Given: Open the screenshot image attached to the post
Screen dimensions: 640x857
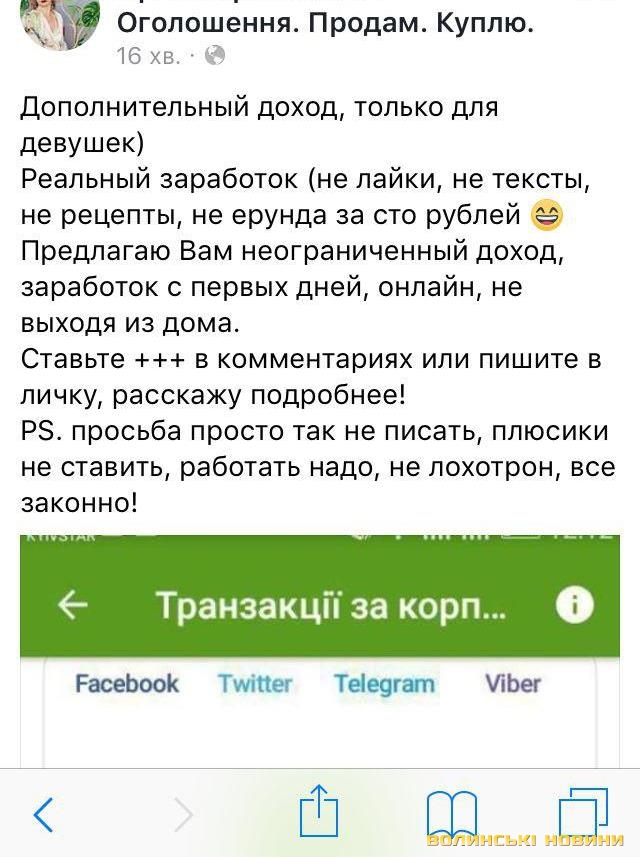Looking at the screenshot, I should (320, 650).
